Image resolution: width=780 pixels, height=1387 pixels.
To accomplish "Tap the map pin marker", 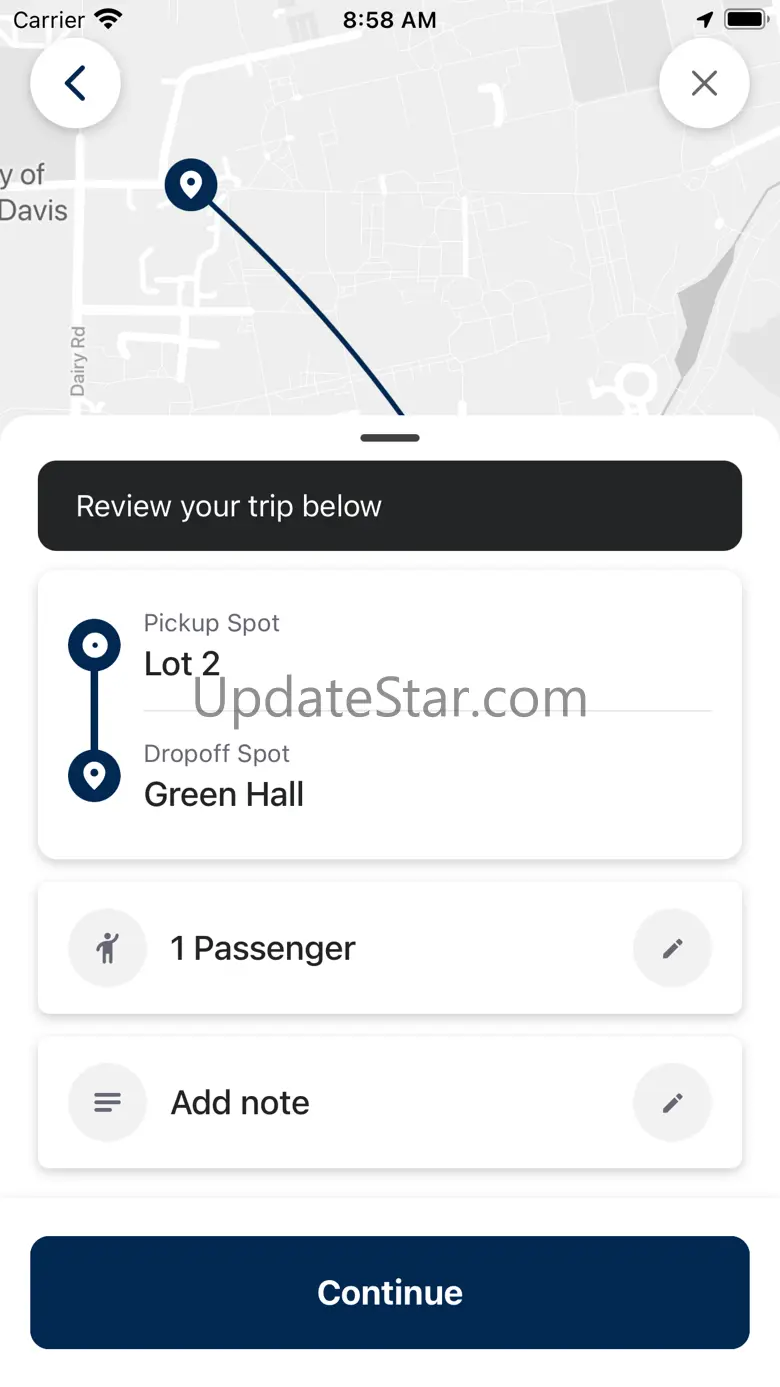I will [190, 185].
